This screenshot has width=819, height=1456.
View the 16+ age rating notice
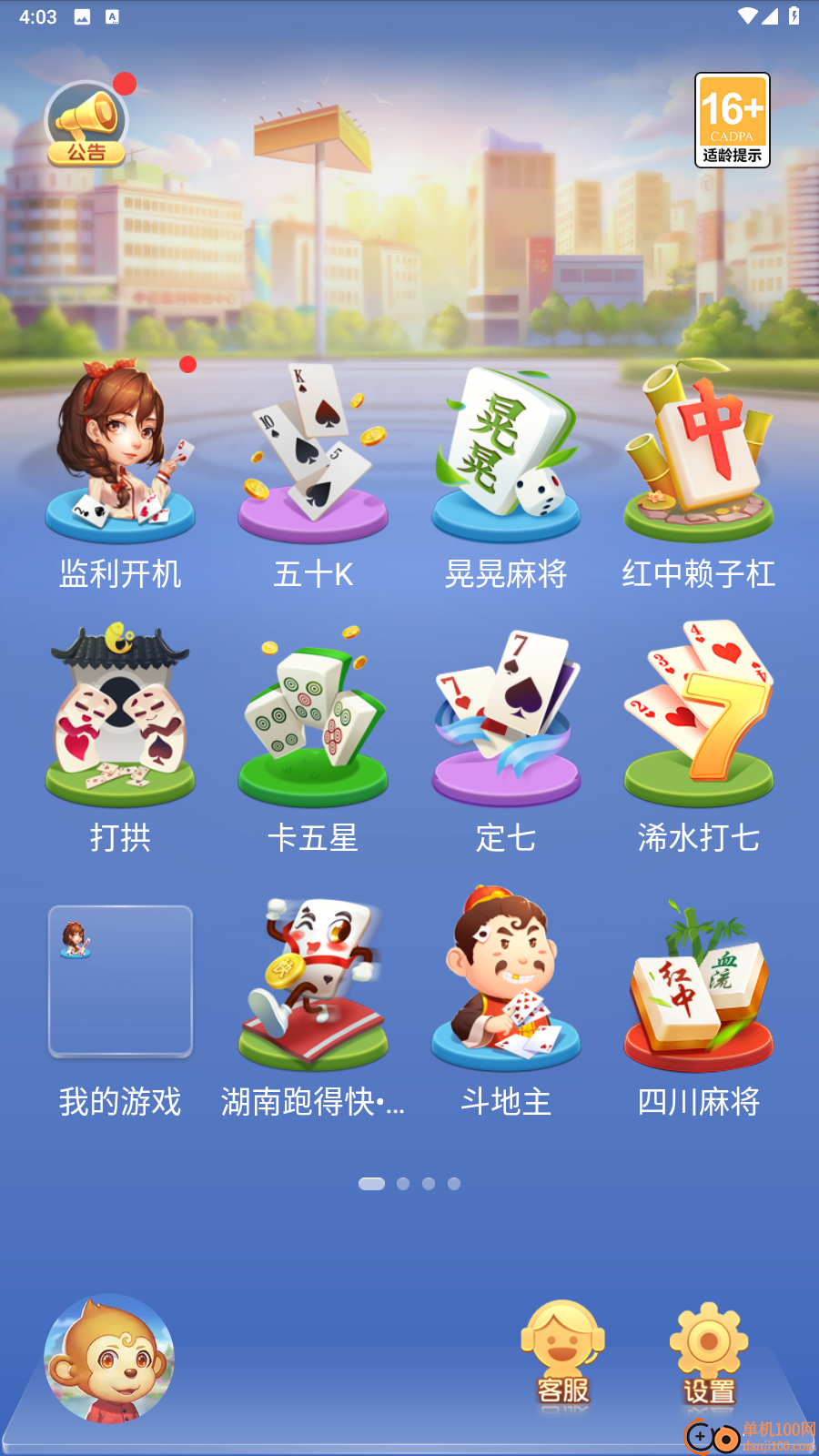[733, 120]
